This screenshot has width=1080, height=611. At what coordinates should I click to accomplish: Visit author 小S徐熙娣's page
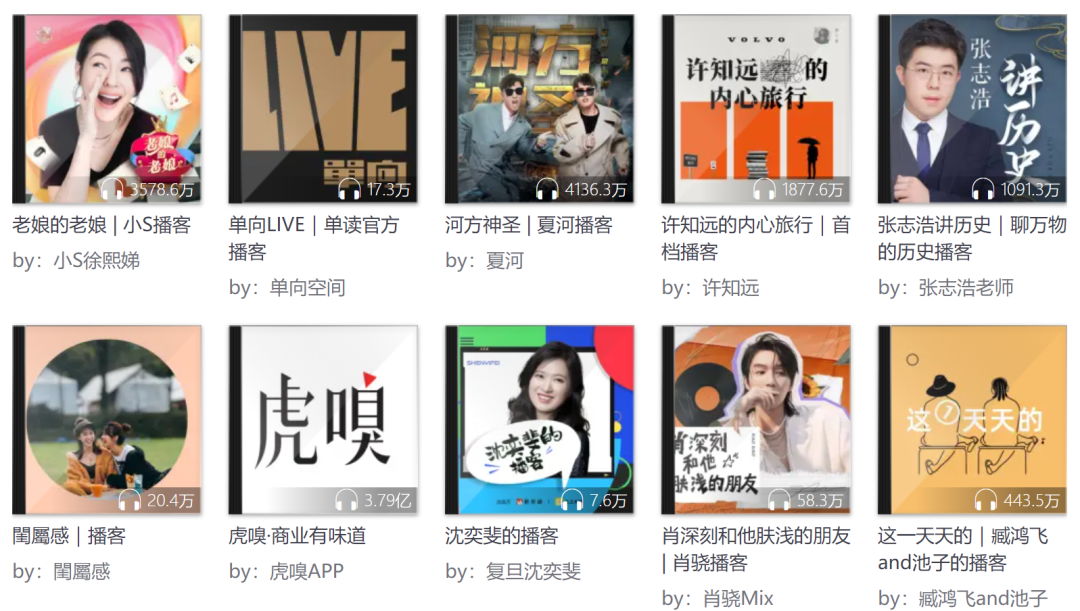(x=96, y=261)
